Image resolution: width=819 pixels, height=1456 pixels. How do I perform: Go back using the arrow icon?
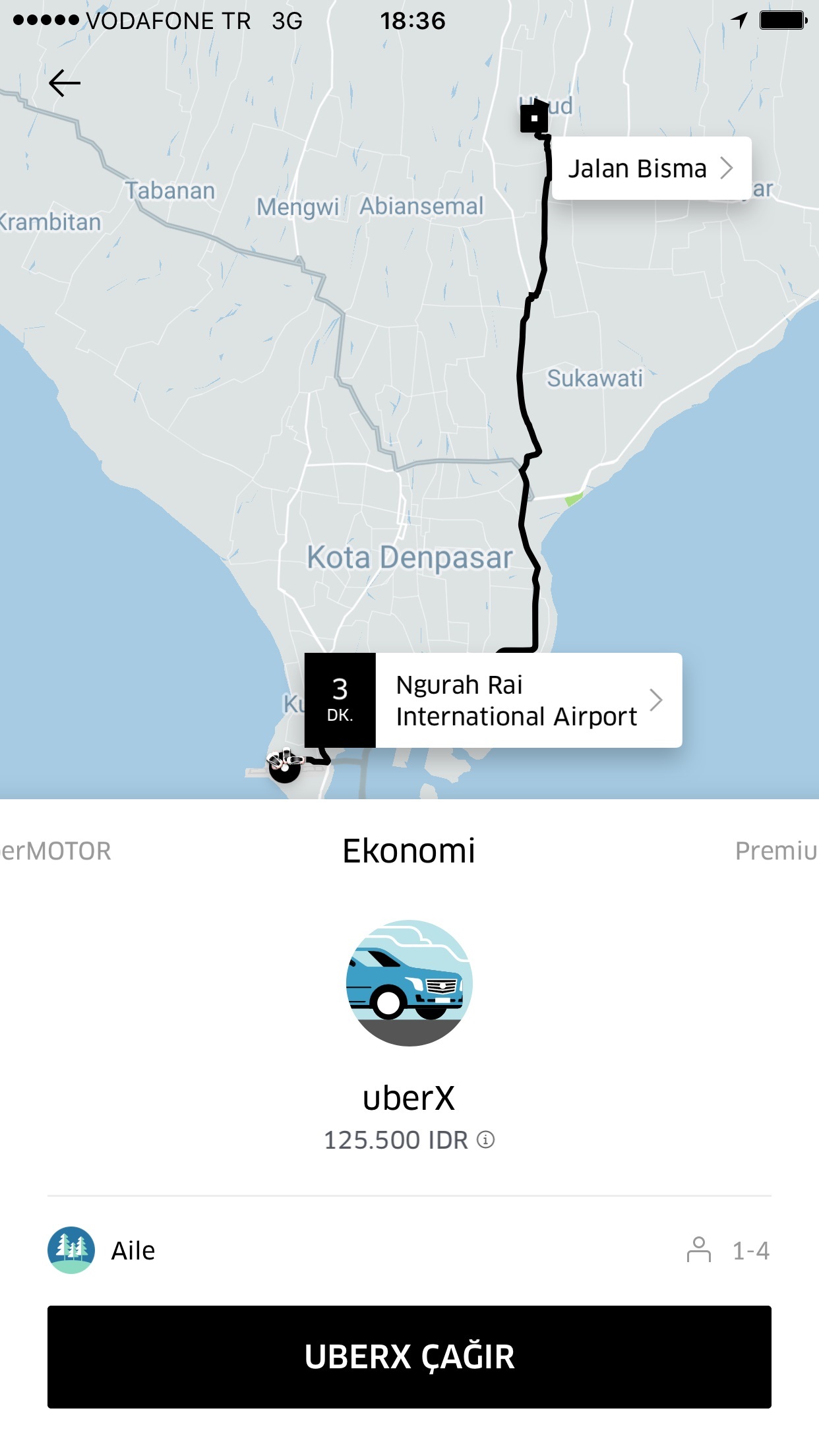click(x=65, y=83)
